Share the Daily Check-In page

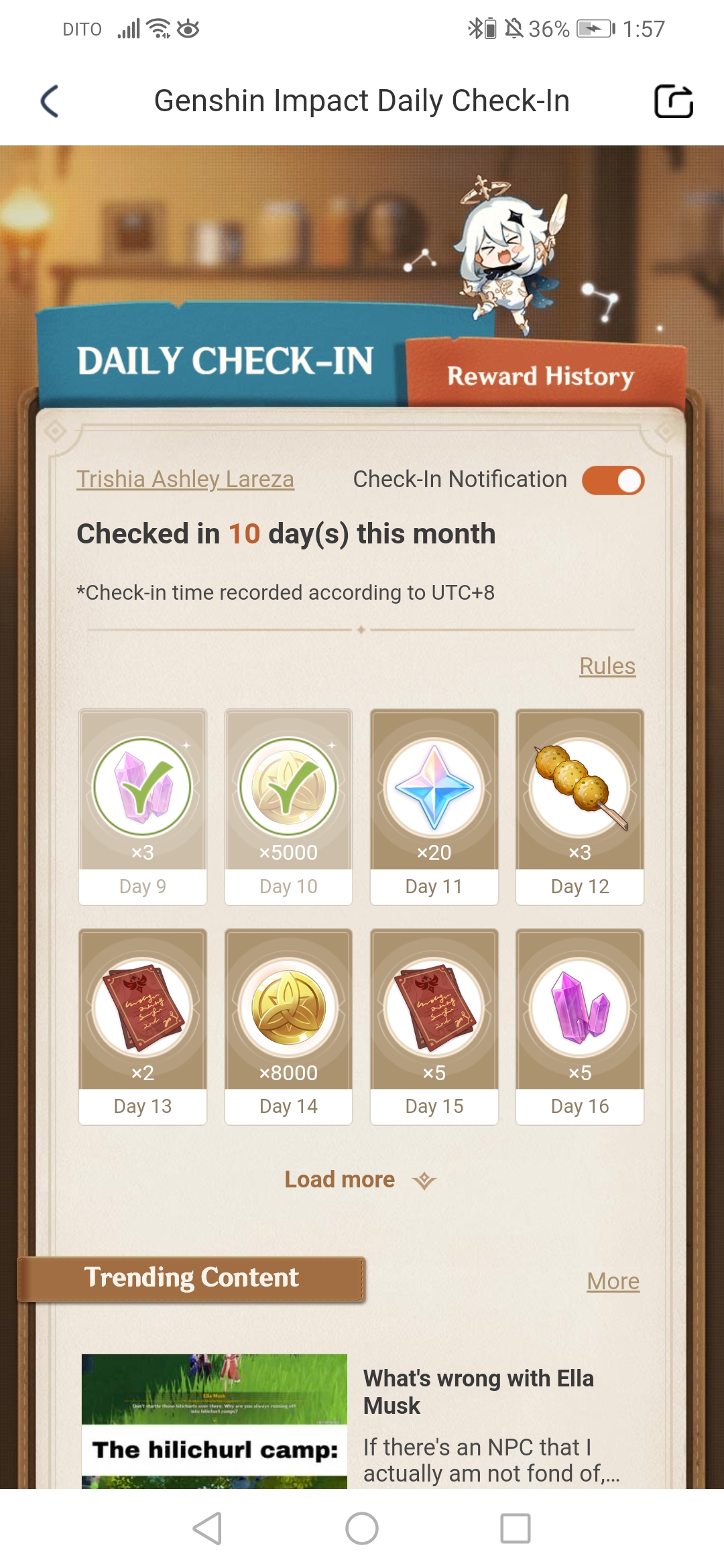[673, 101]
